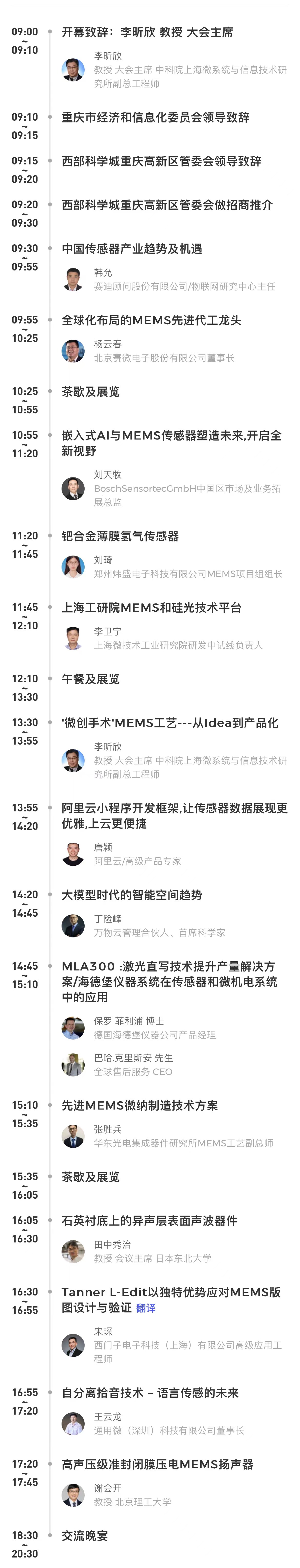View speaker 刘天牧 from Bosch Sensortec
The image size is (300, 1568).
click(107, 475)
